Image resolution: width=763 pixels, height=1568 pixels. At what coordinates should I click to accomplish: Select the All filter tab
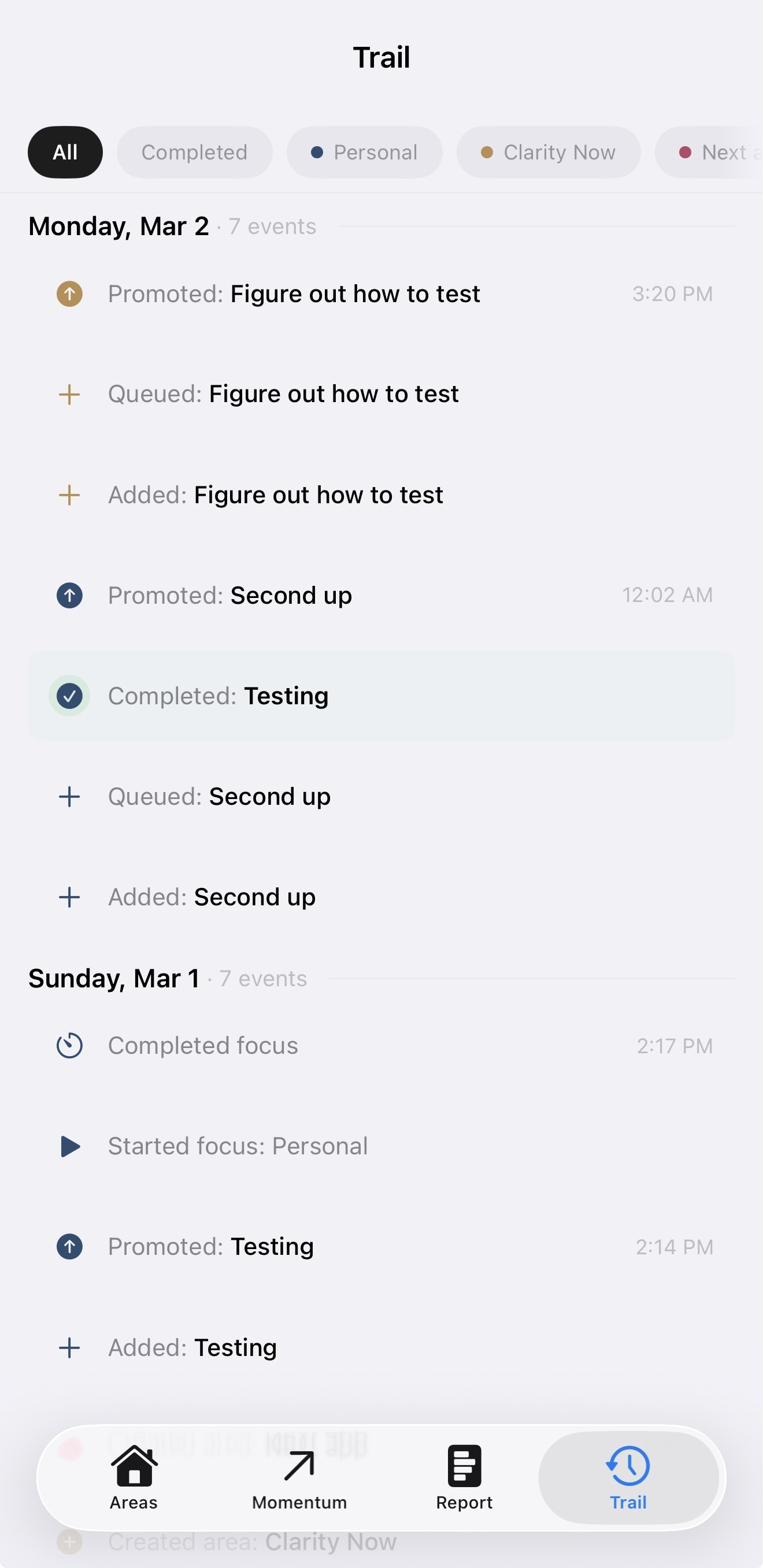tap(64, 152)
